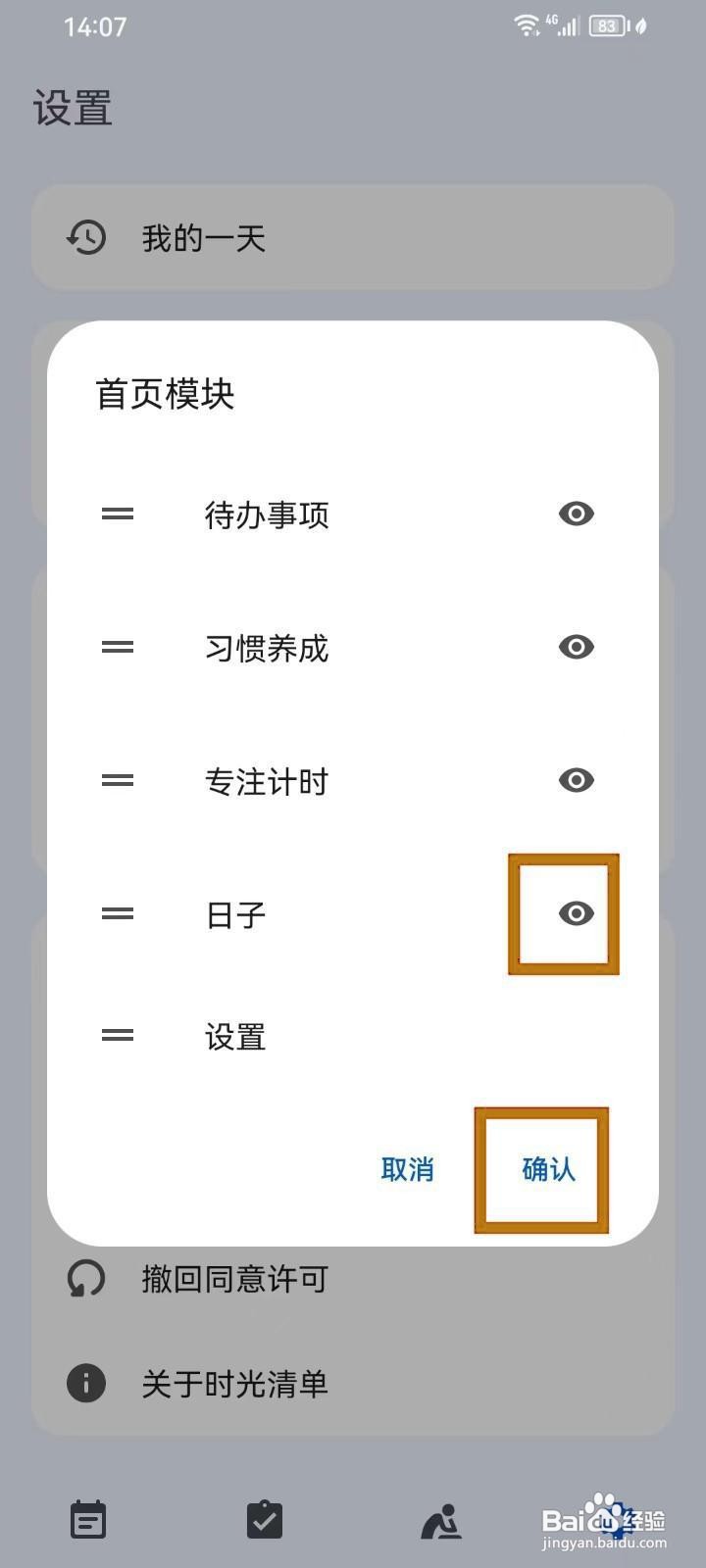This screenshot has width=706, height=1568.
Task: Confirm changes with the 确认 button
Action: 546,1170
